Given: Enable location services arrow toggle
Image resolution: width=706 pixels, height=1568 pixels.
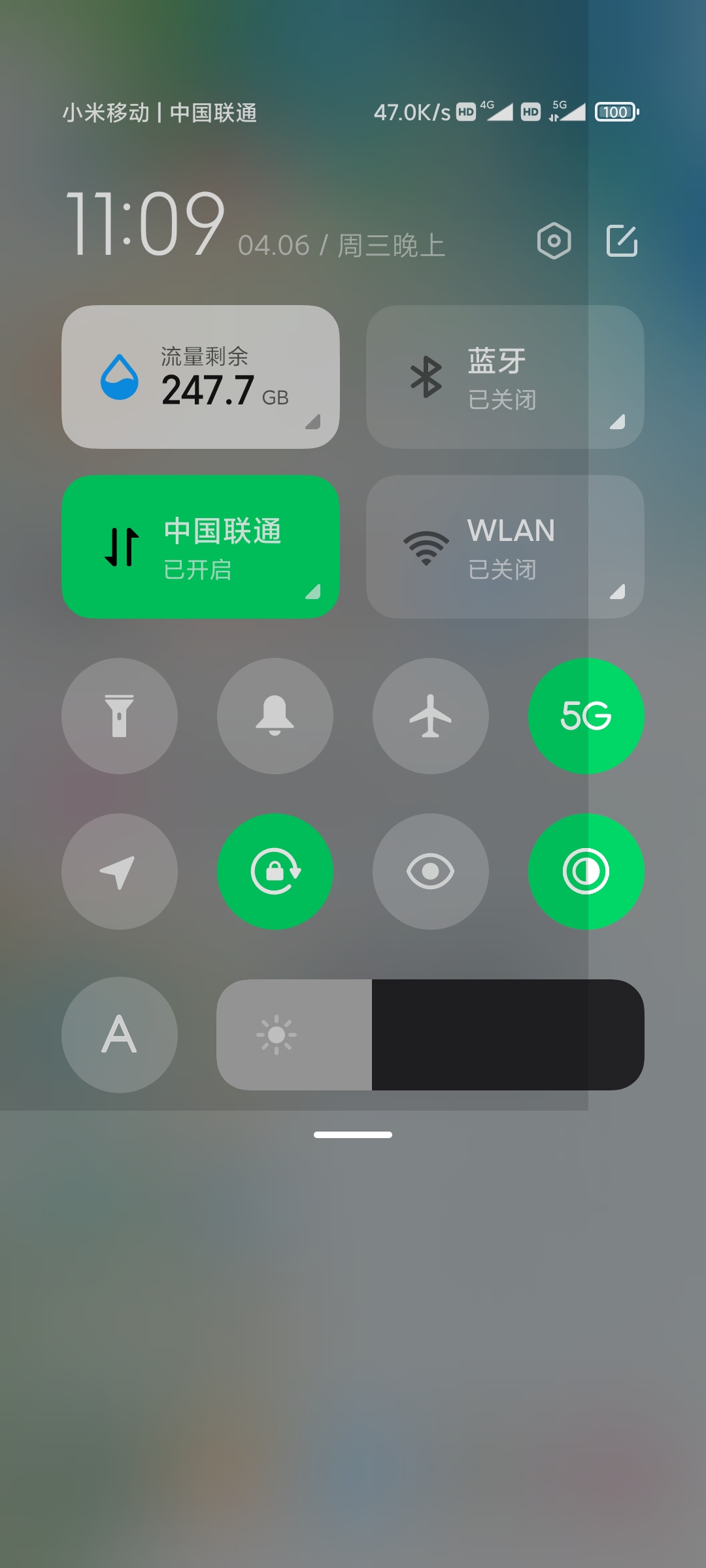Looking at the screenshot, I should pyautogui.click(x=120, y=872).
